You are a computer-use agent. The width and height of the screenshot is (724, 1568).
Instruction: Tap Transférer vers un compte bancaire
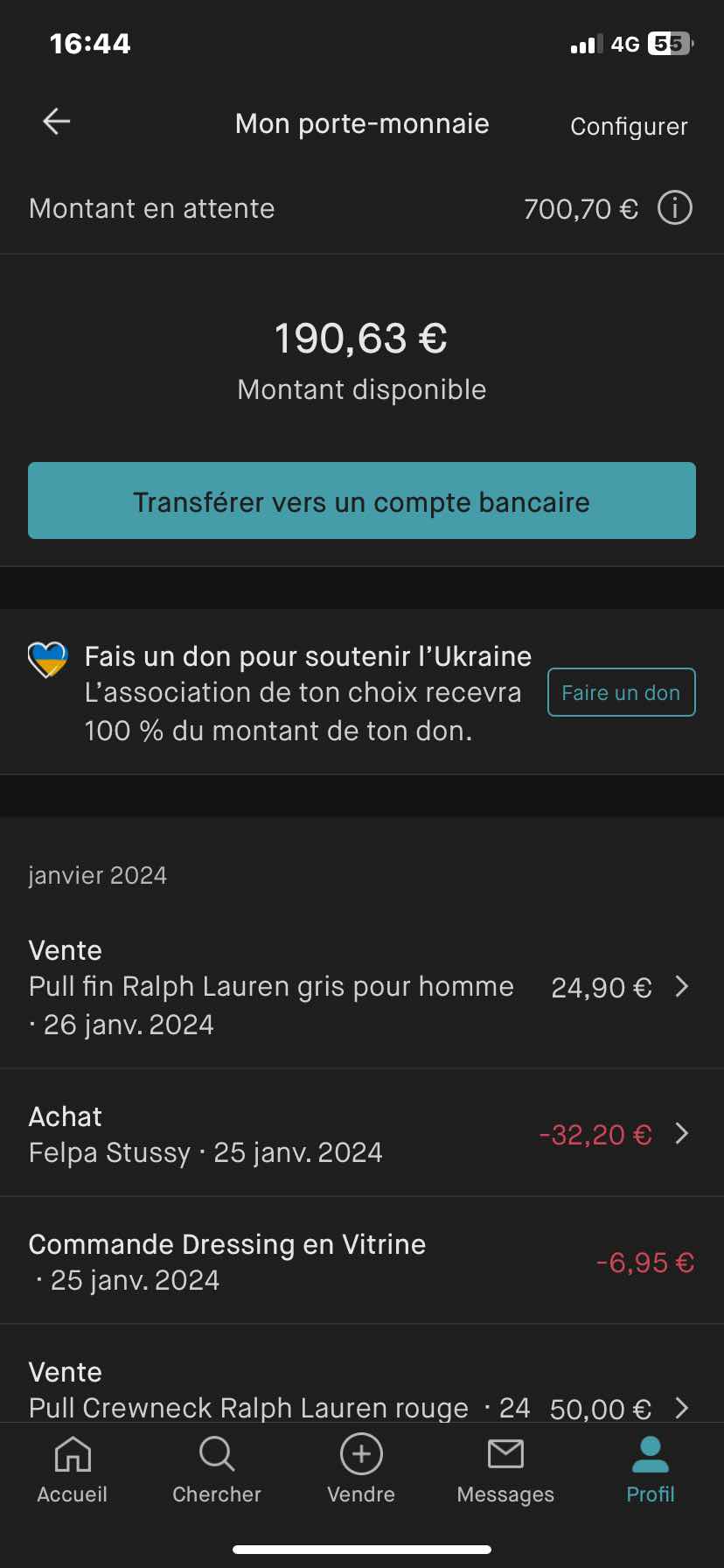[362, 500]
